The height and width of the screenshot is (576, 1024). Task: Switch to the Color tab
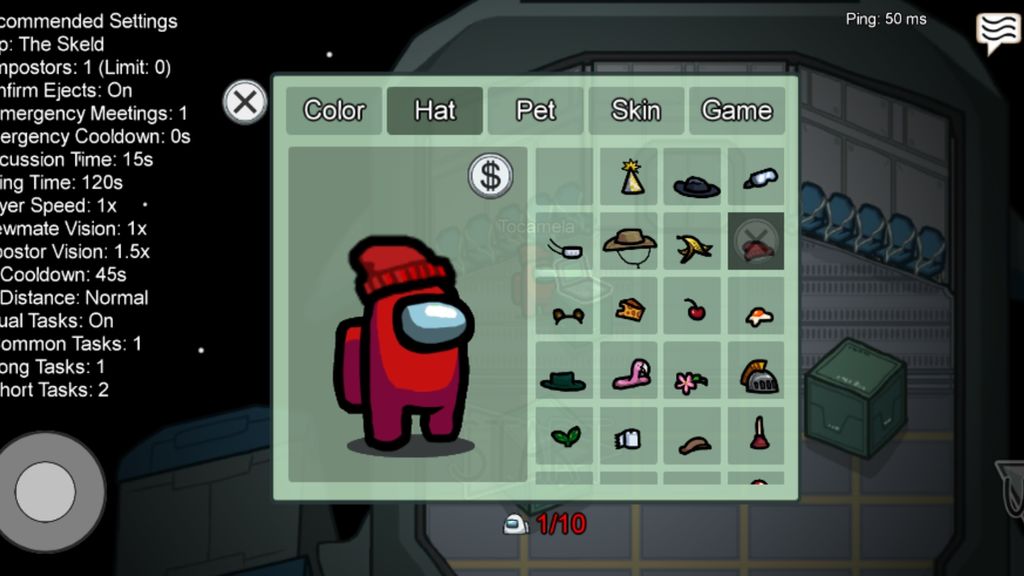click(x=334, y=110)
